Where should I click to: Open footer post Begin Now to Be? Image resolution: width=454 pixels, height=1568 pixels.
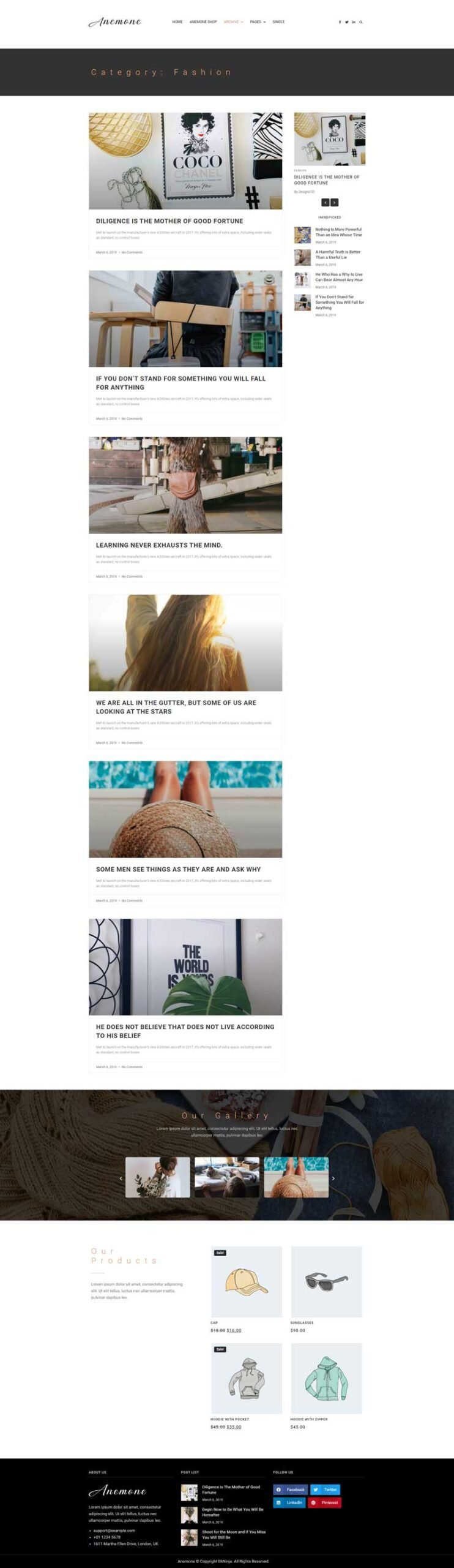click(x=233, y=1512)
